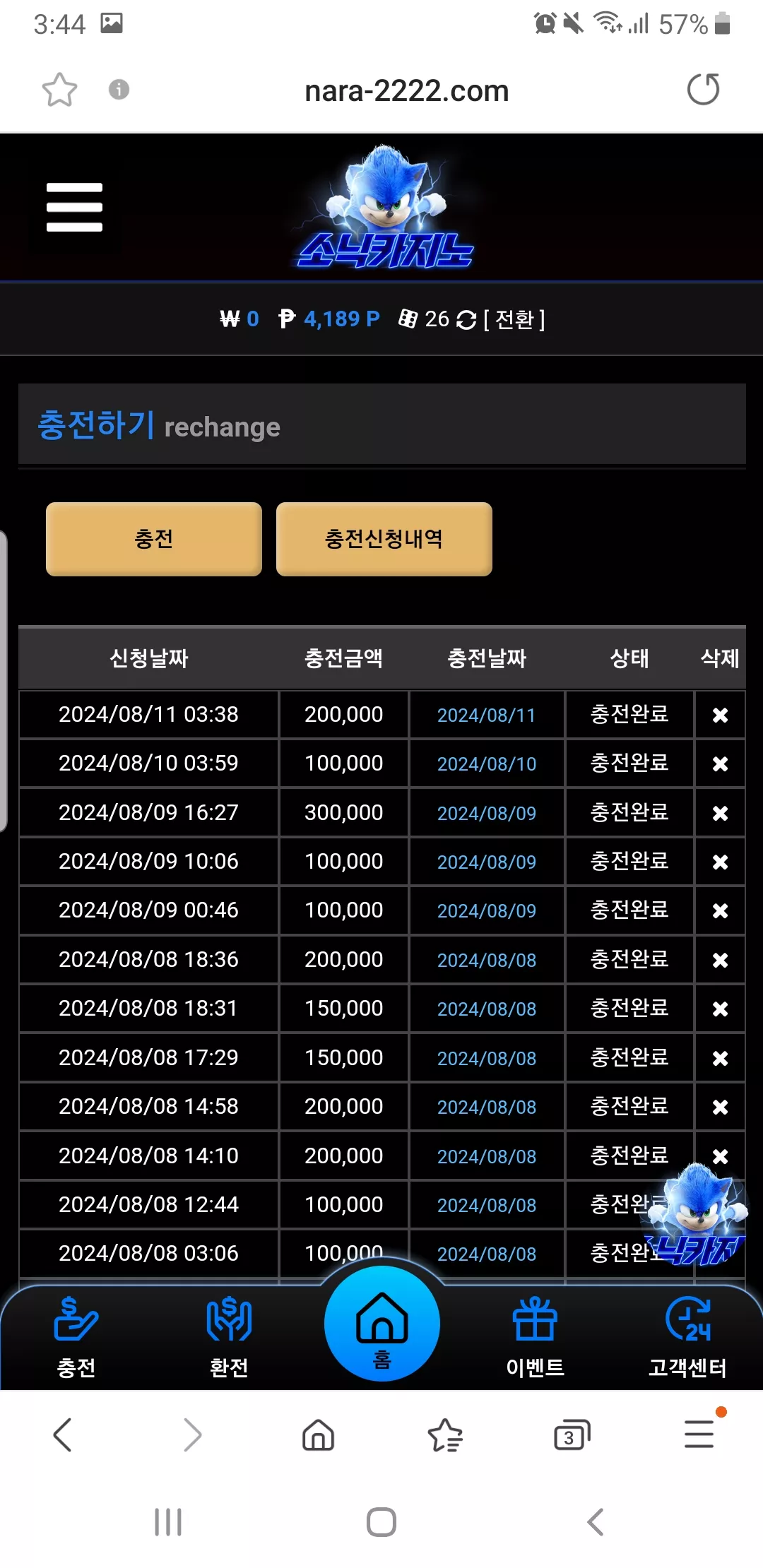Reload the page in browser
This screenshot has width=763, height=1568.
click(x=703, y=90)
